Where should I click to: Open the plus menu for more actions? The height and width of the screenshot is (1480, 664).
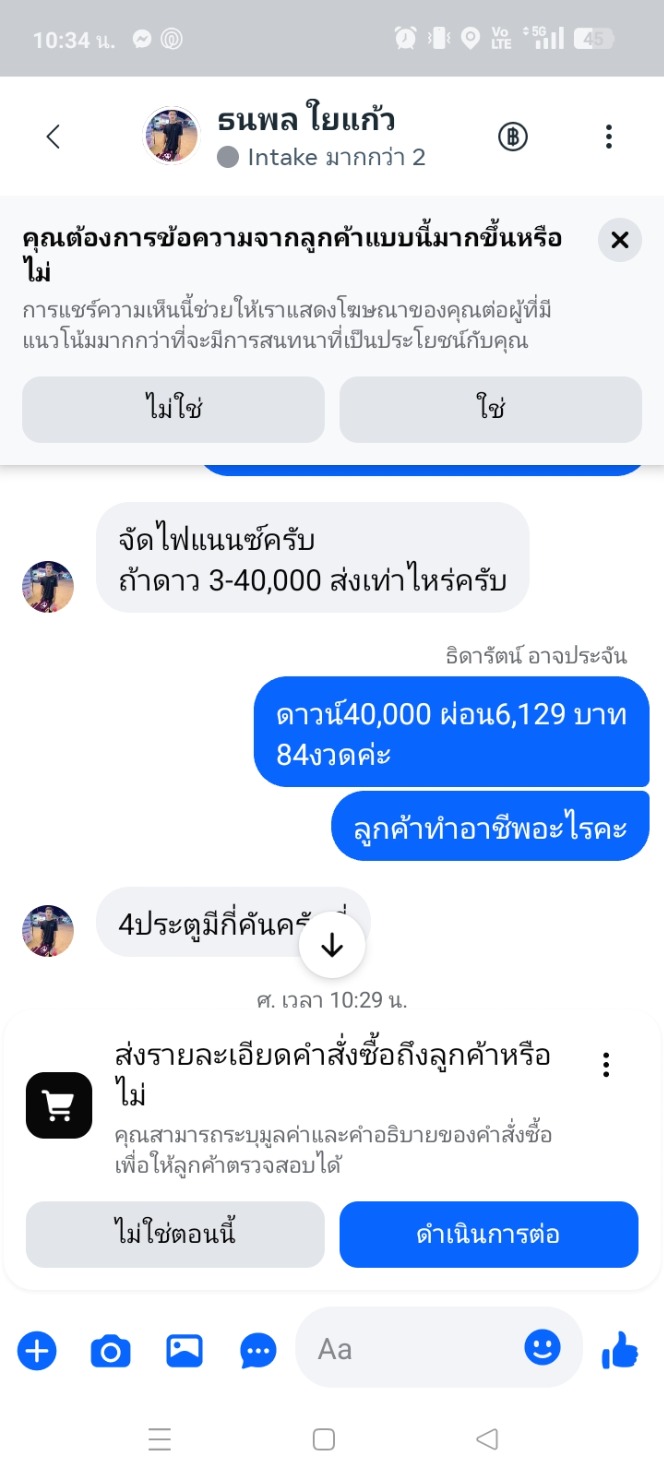37,1352
